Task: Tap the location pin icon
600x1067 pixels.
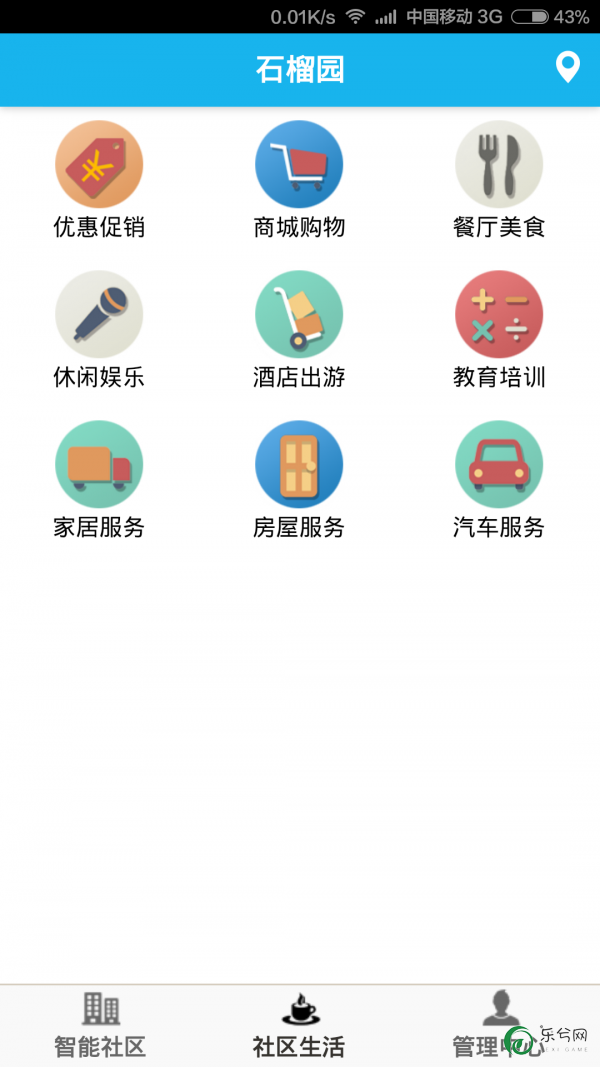Action: coord(567,69)
